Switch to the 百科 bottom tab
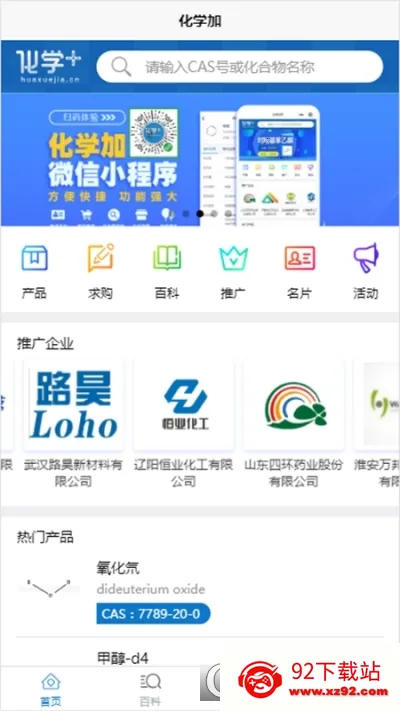Image resolution: width=400 pixels, height=711 pixels. pyautogui.click(x=150, y=689)
